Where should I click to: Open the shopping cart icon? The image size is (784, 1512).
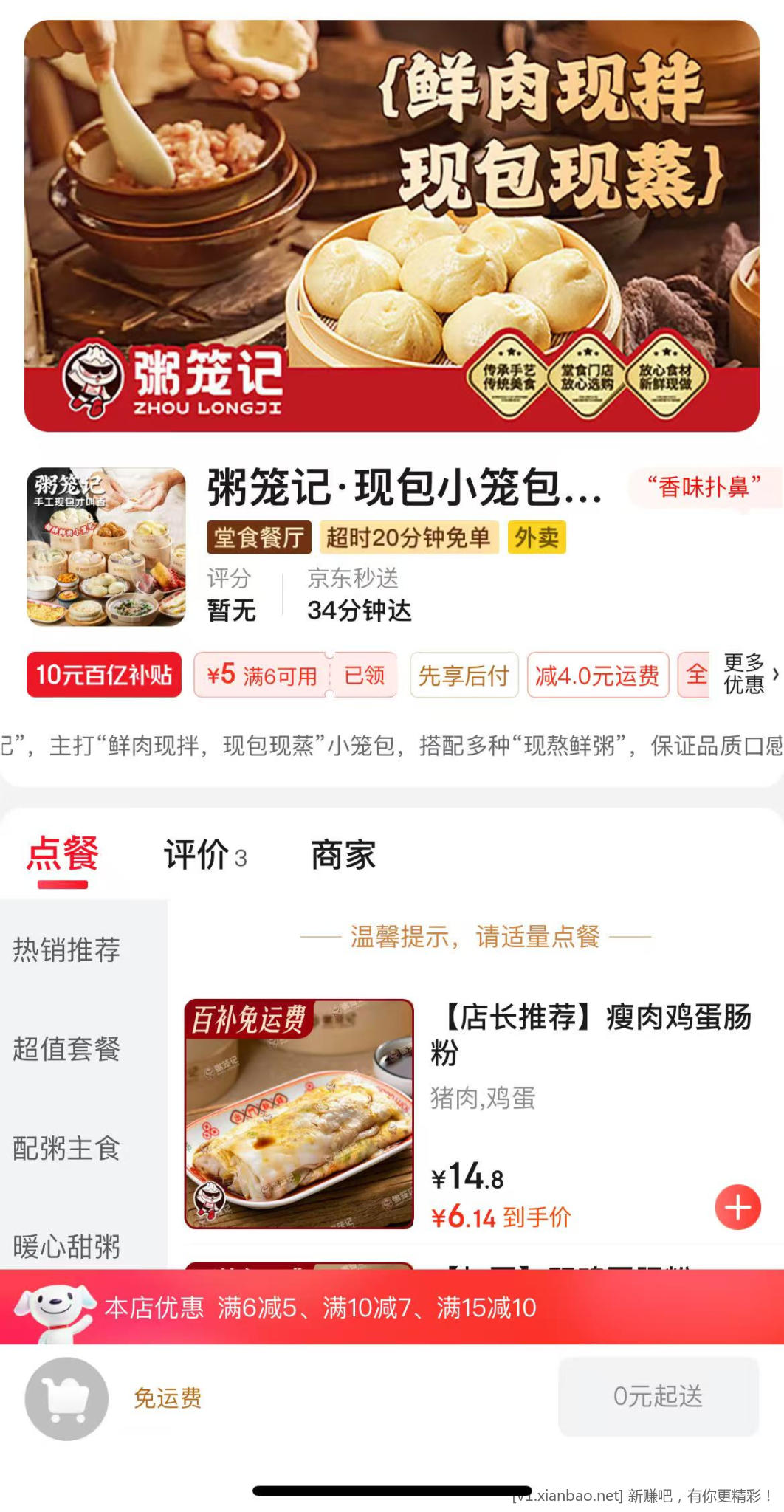click(66, 1398)
